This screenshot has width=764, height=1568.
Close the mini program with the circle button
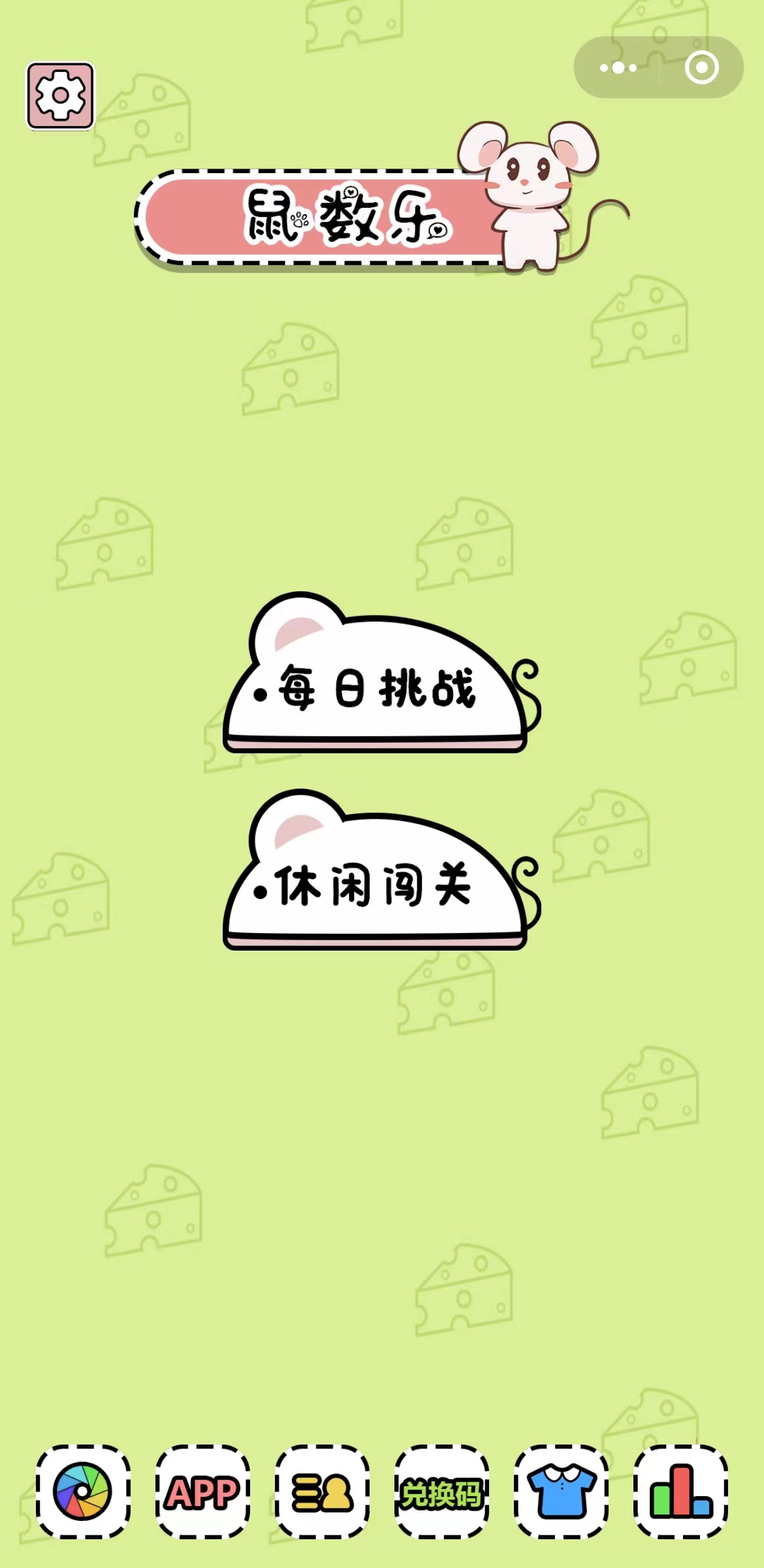tap(701, 67)
